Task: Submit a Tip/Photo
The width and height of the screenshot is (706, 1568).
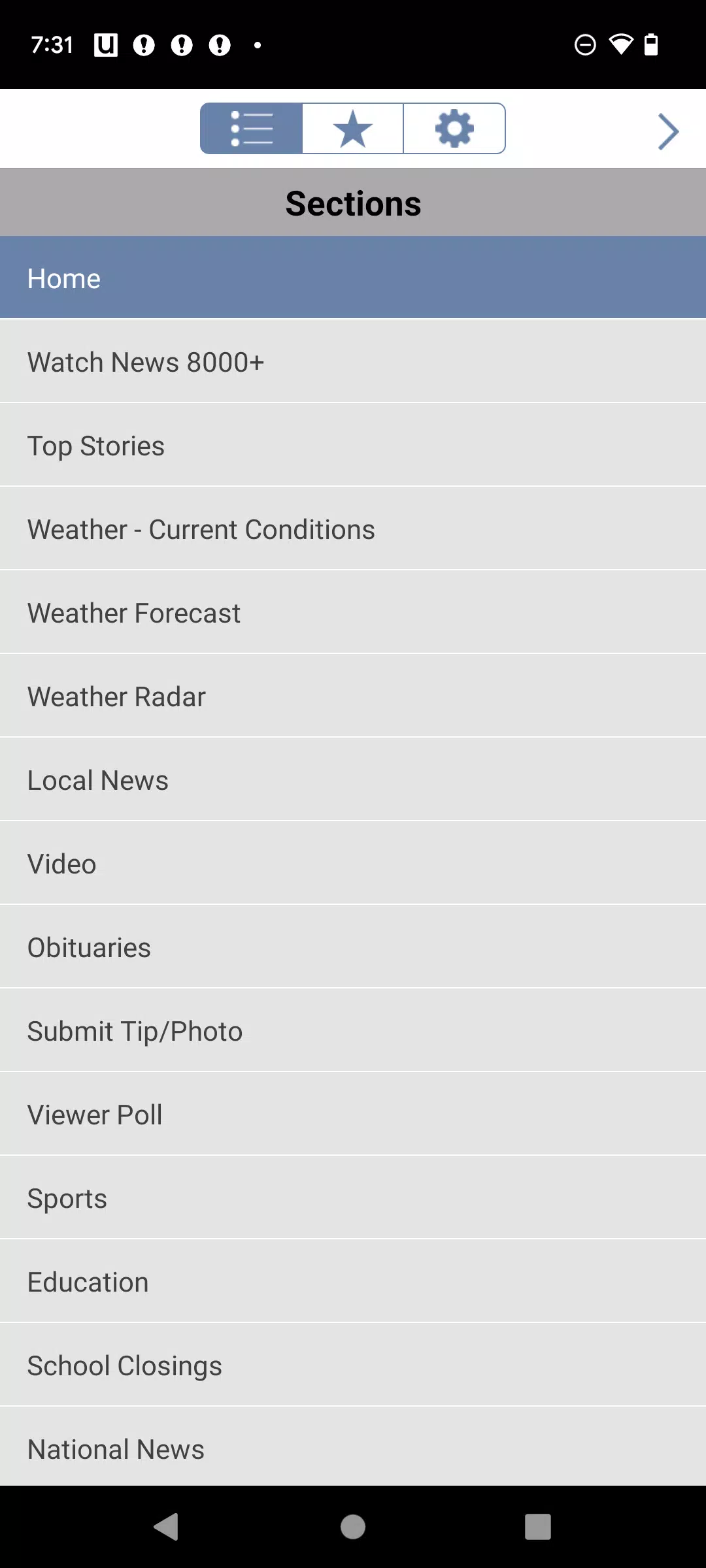Action: coord(353,1030)
